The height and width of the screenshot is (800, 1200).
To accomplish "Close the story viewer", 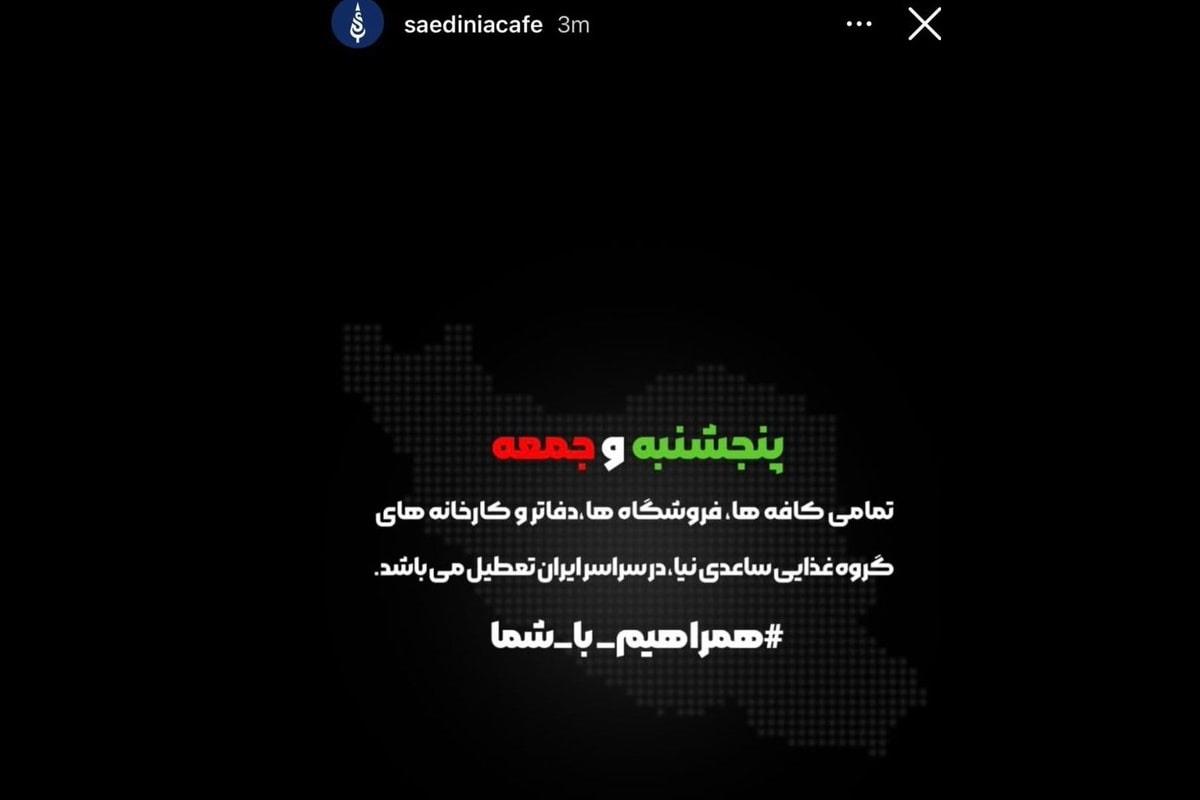I will tap(924, 24).
